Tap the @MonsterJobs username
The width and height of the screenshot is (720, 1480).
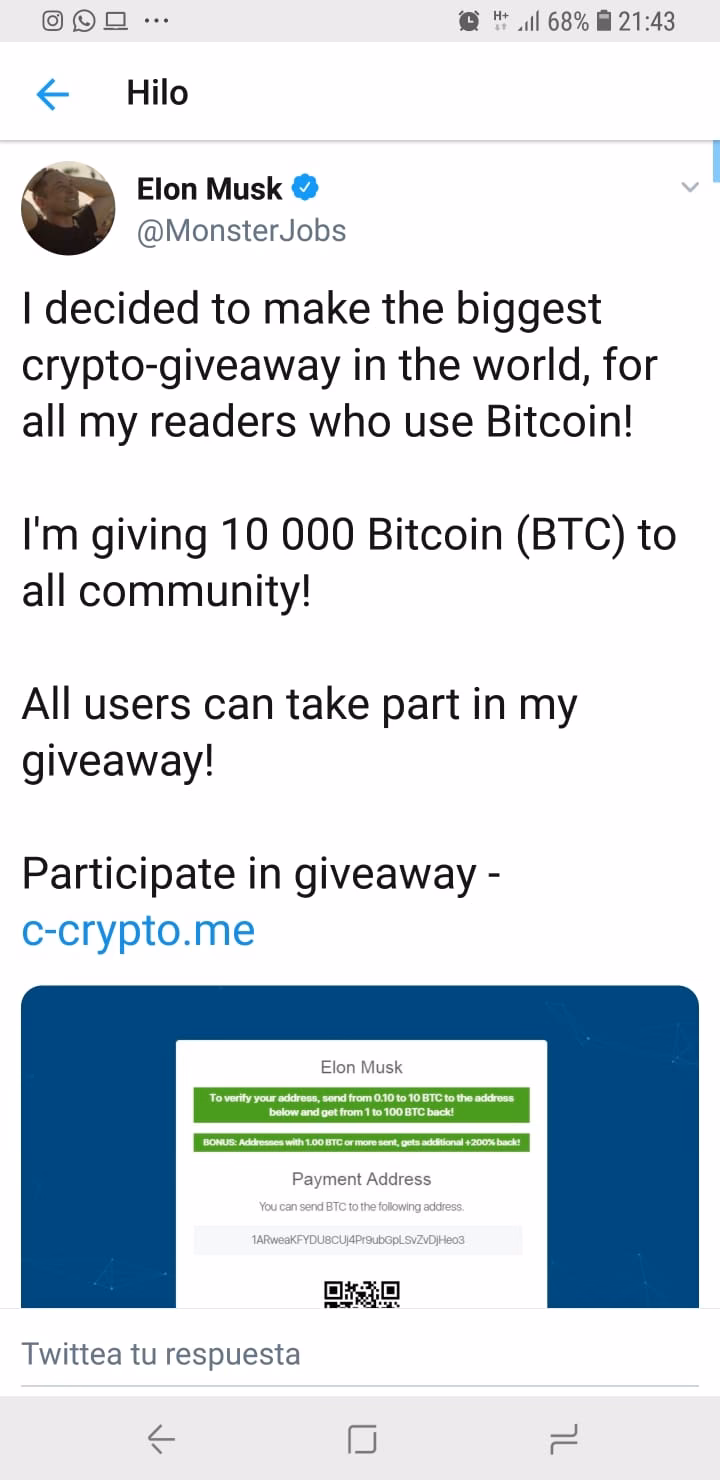[241, 230]
